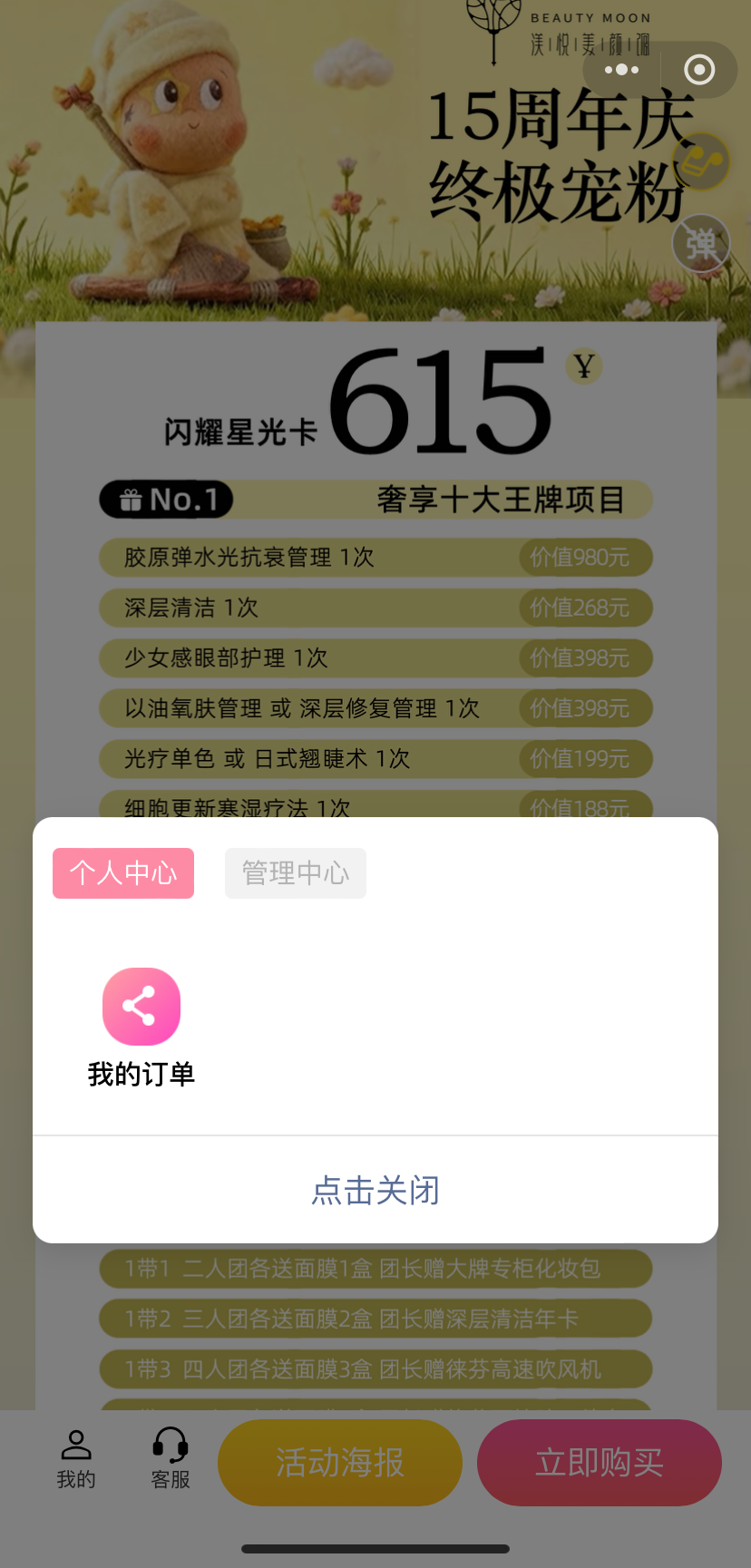Open the 我的 menu
Screen dimensions: 751x1568
click(76, 1457)
